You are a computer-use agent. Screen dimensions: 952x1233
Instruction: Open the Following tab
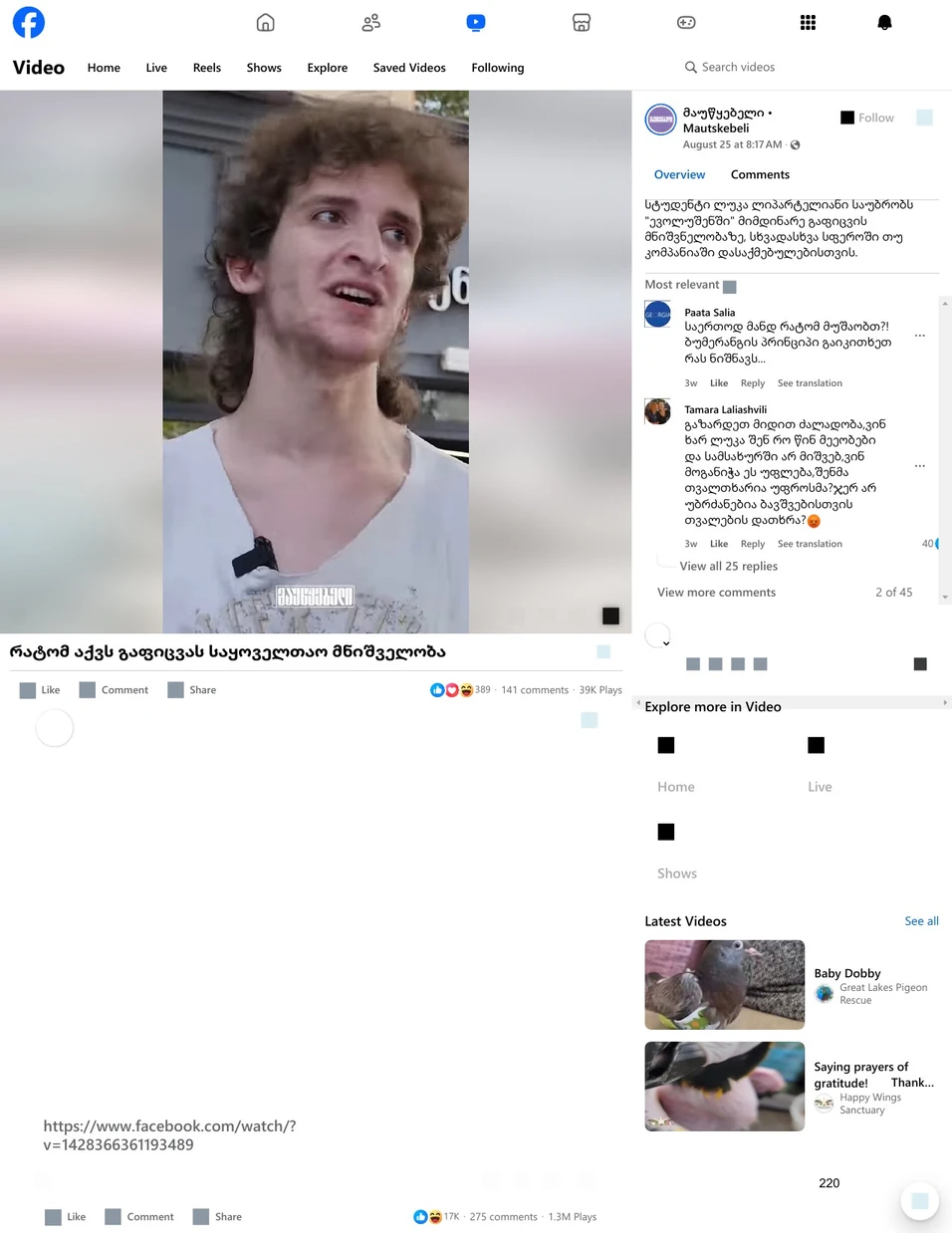(x=497, y=68)
